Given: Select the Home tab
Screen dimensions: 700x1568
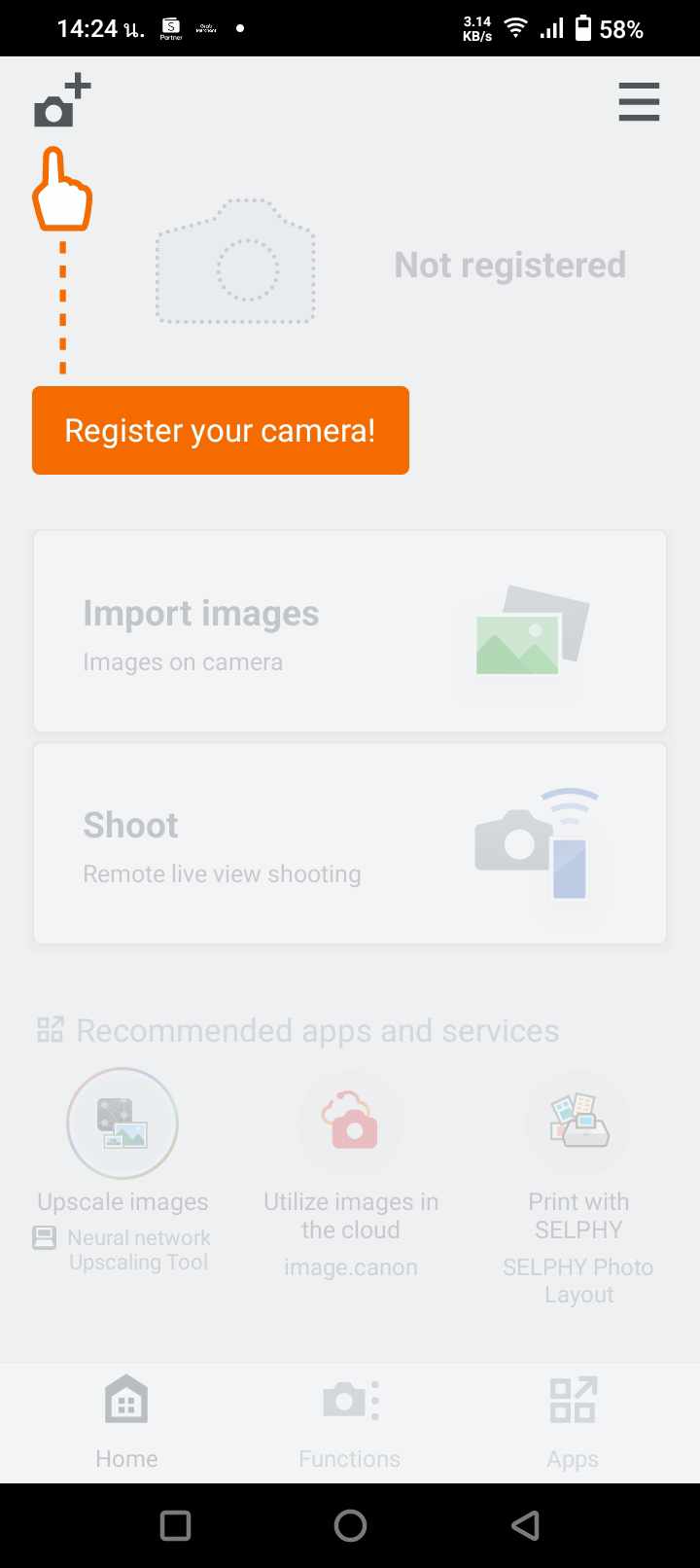Looking at the screenshot, I should [x=126, y=1422].
